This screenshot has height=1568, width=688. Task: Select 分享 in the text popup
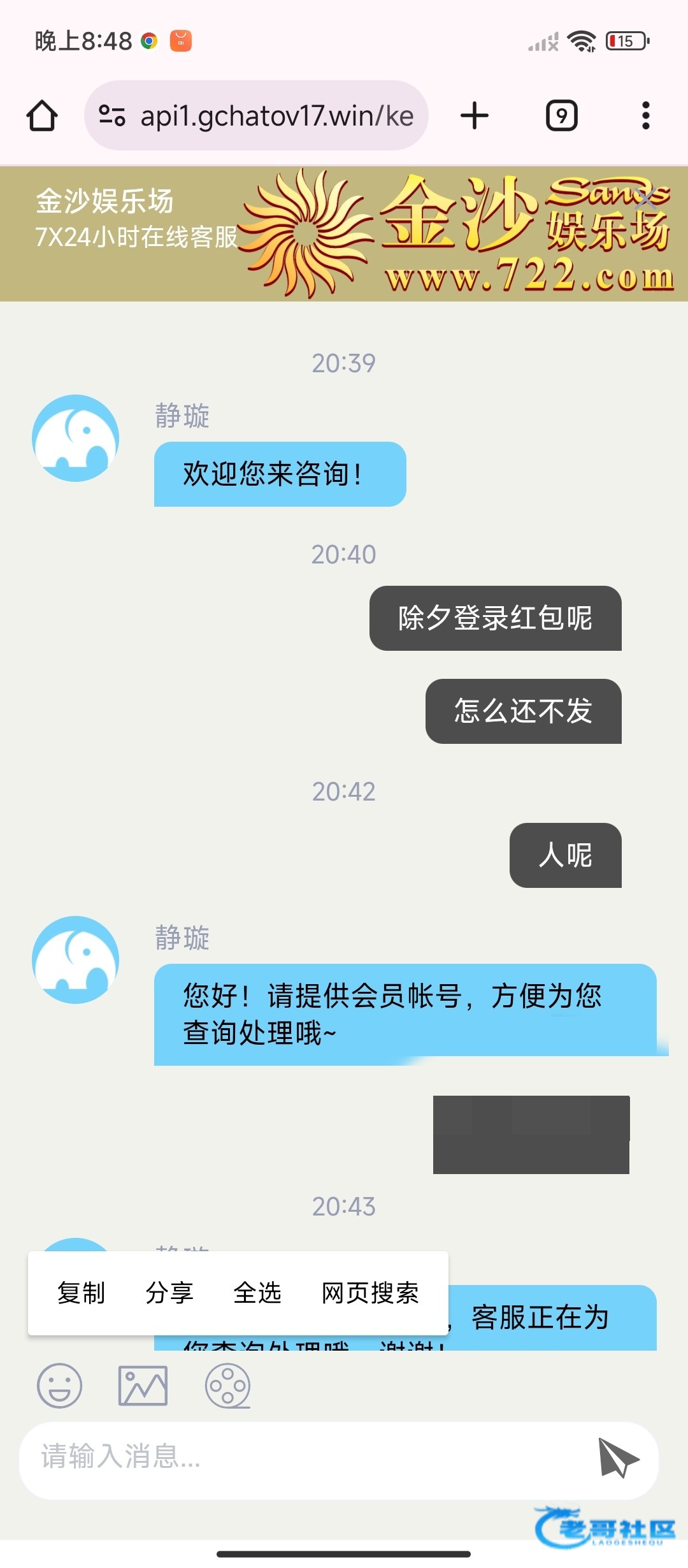tap(169, 1293)
